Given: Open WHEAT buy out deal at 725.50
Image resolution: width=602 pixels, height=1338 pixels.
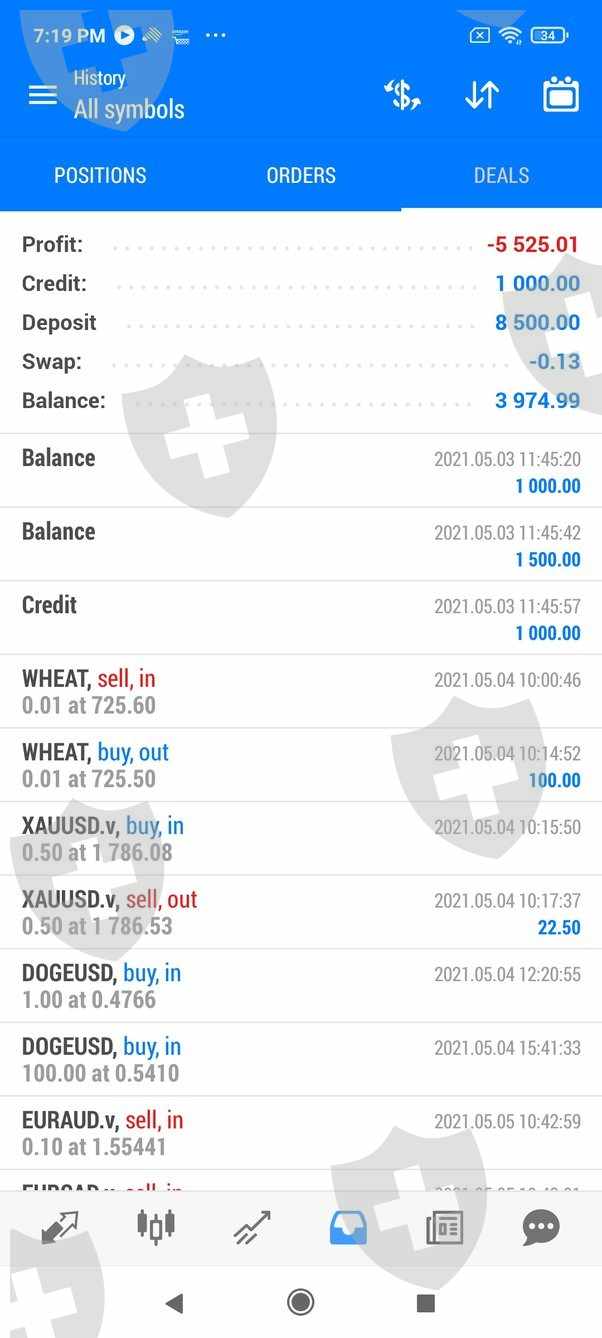Looking at the screenshot, I should (301, 765).
